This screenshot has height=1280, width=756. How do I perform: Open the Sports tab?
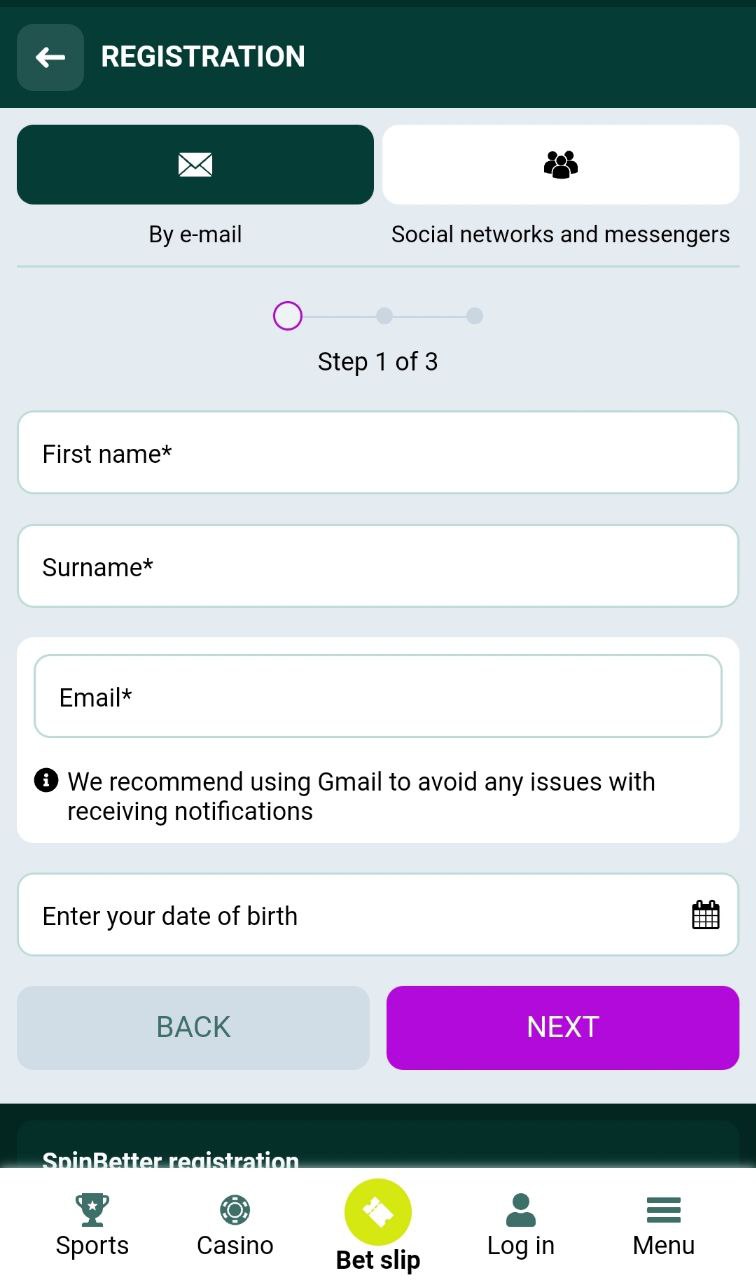click(92, 1225)
